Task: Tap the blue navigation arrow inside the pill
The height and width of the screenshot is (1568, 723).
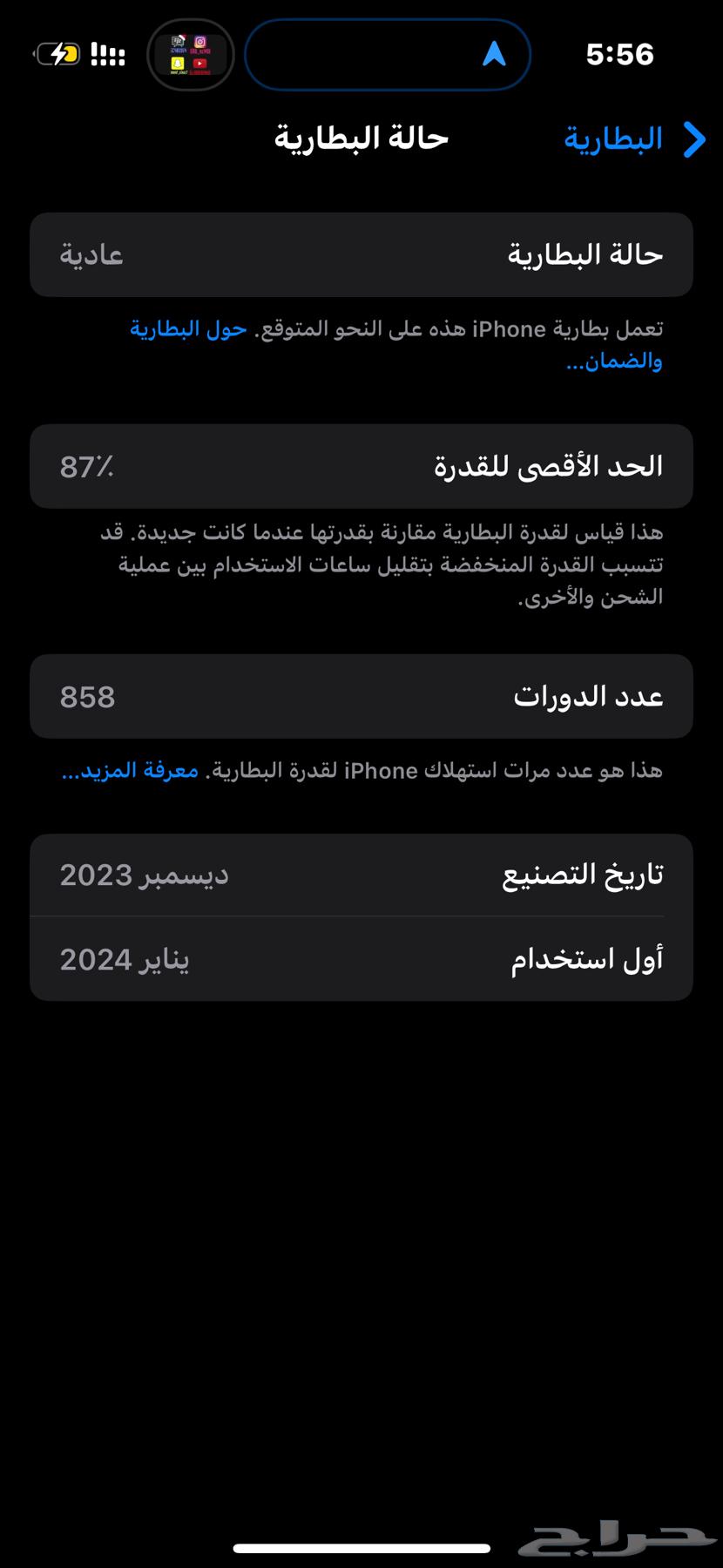Action: [495, 55]
